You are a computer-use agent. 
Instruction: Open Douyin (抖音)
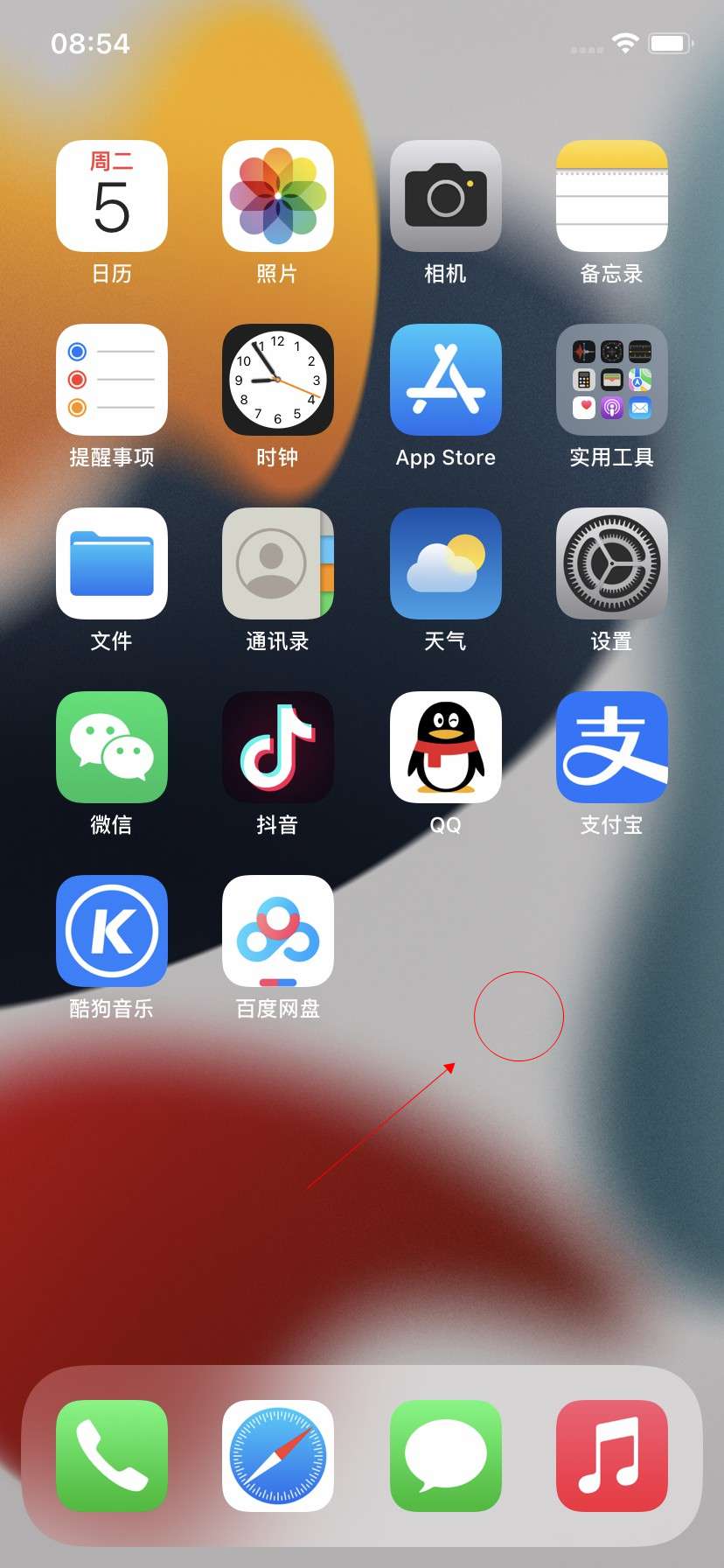coord(278,747)
